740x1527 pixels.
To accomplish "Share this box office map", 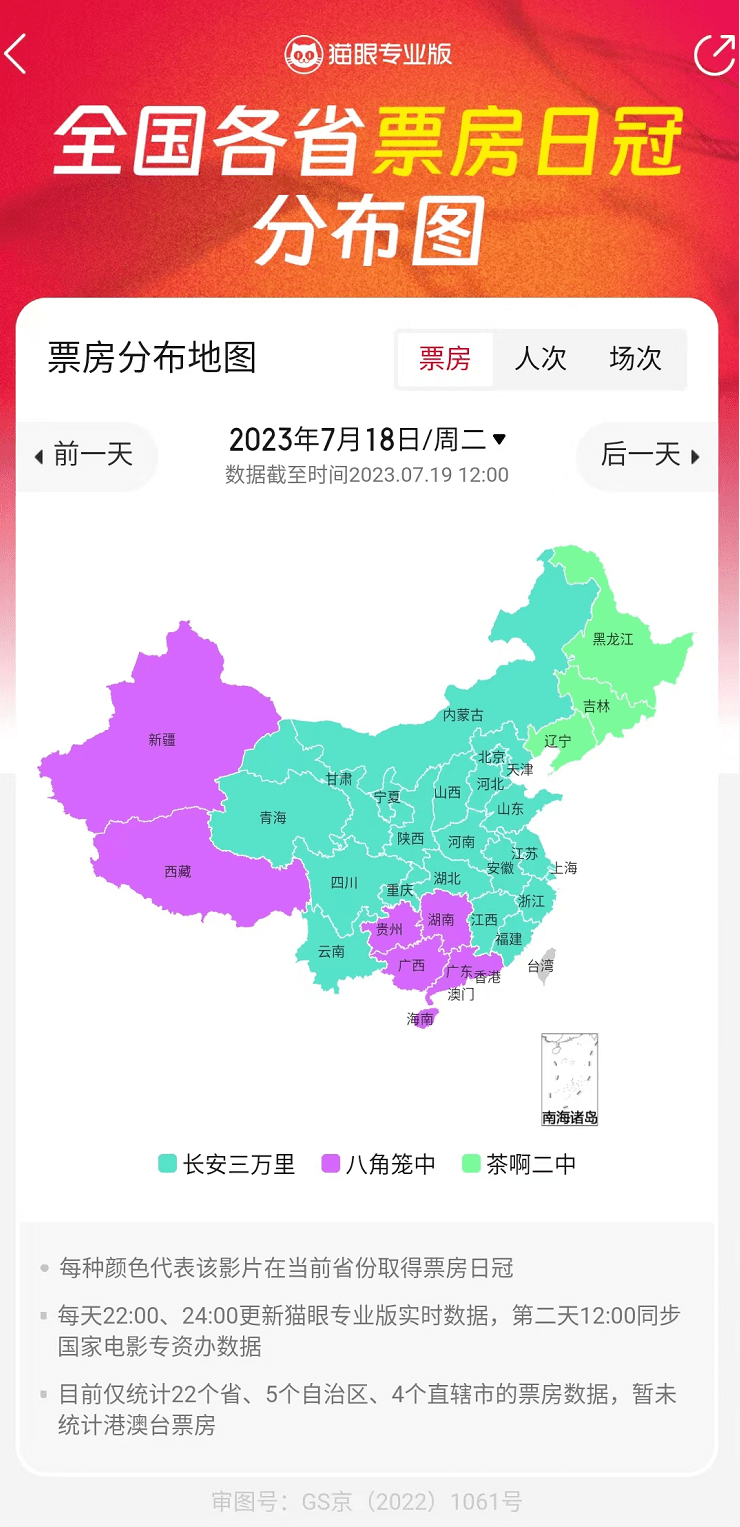I will [714, 54].
